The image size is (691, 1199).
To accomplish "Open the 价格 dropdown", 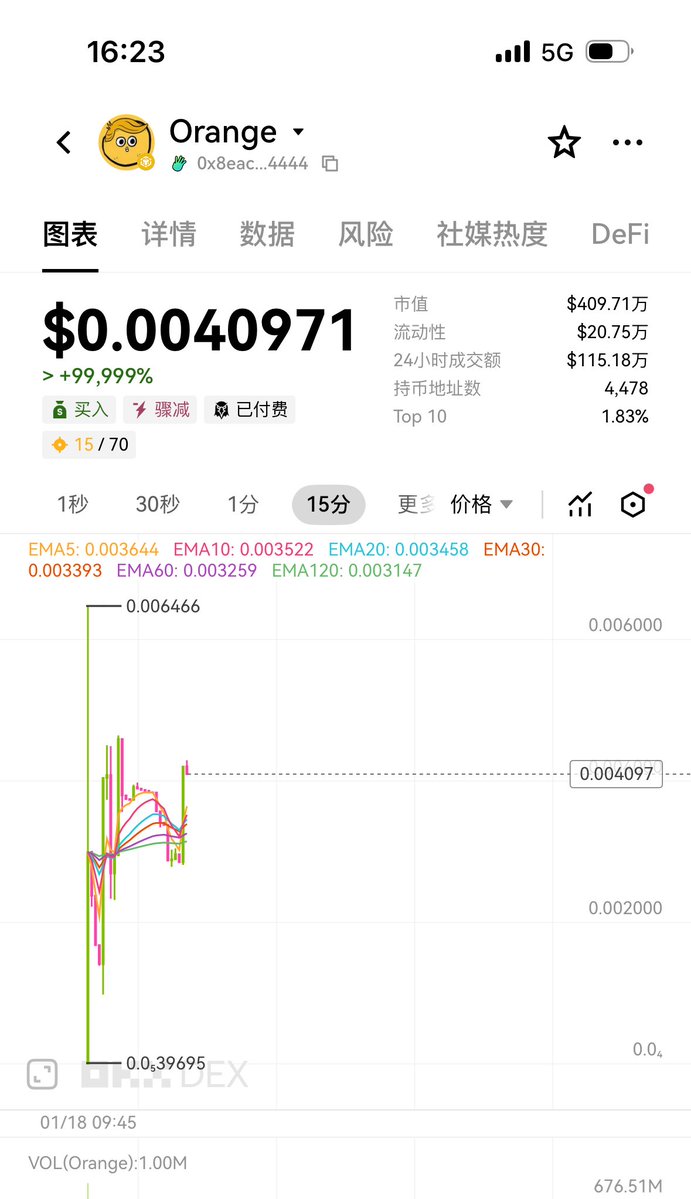I will pos(482,505).
